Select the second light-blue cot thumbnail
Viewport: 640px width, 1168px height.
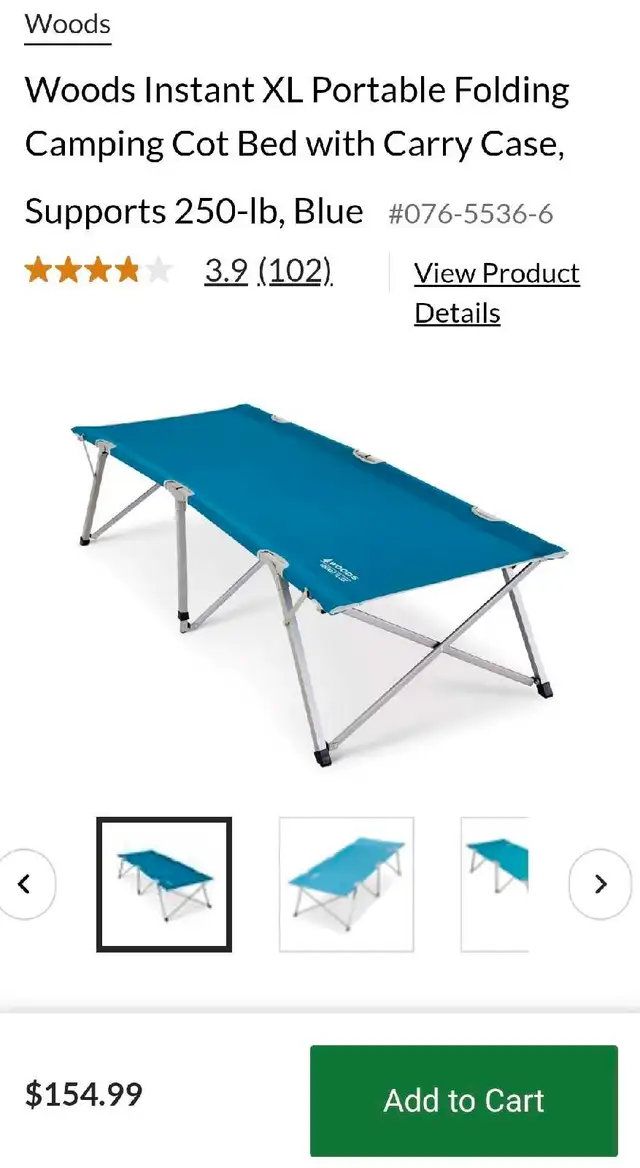coord(346,884)
